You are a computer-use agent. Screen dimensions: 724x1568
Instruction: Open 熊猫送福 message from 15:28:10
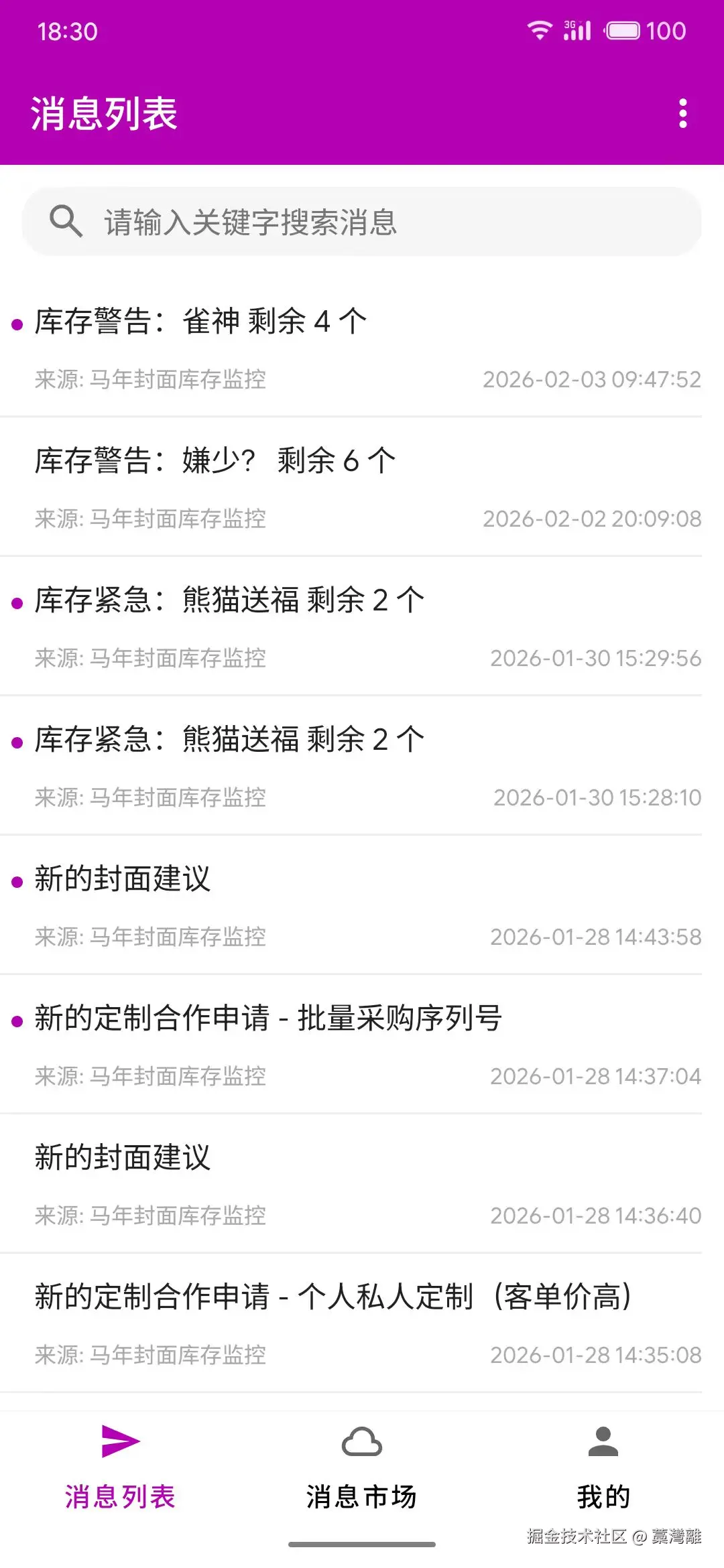tap(362, 766)
